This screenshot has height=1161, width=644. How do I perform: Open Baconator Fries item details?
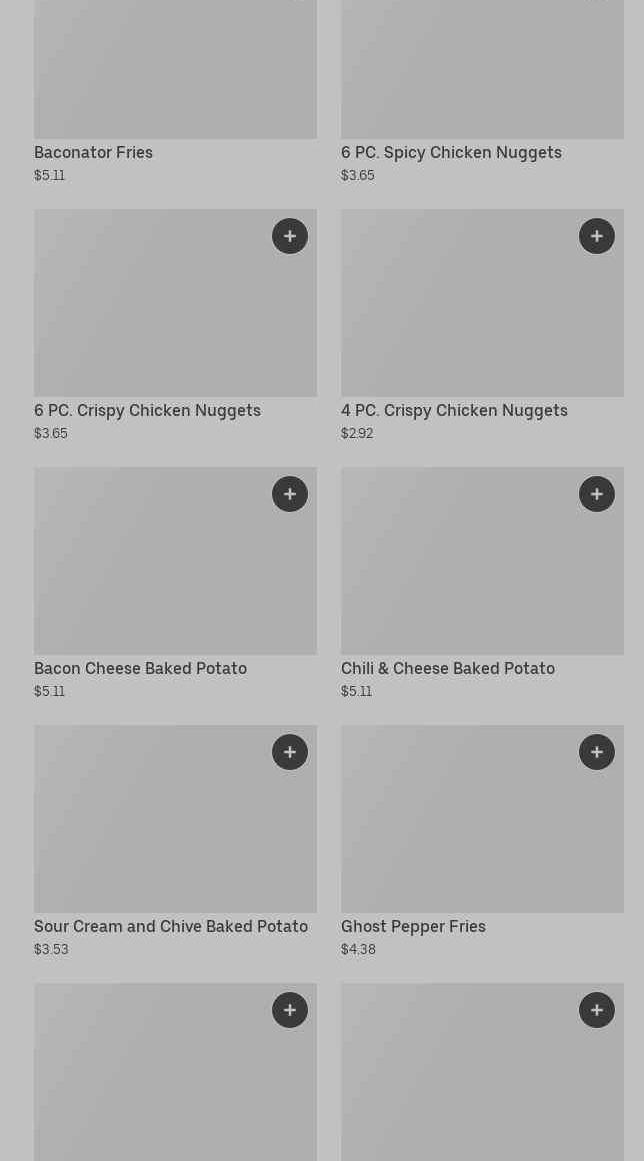pos(94,152)
